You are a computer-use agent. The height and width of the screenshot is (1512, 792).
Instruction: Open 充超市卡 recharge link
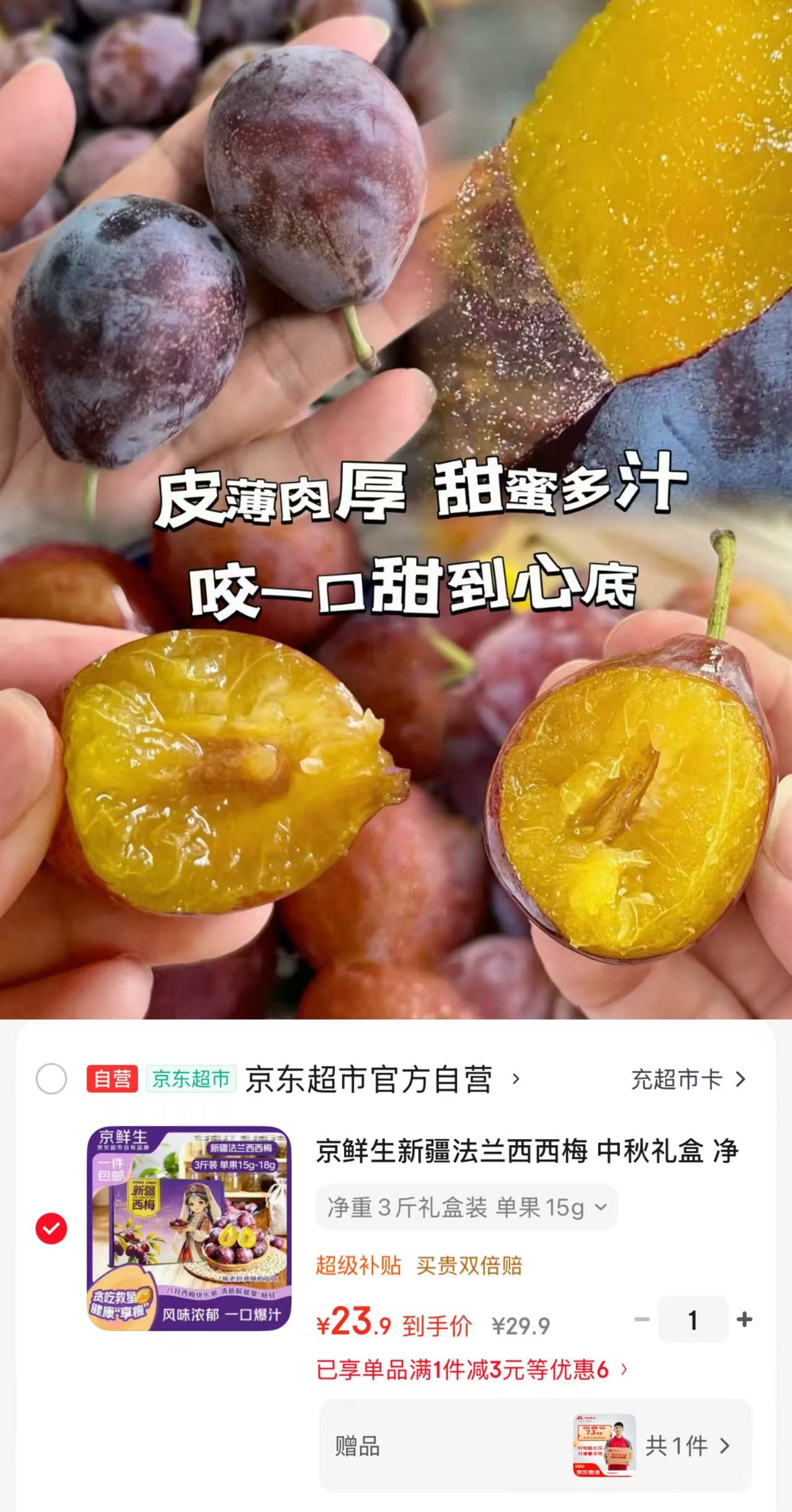tap(688, 1080)
